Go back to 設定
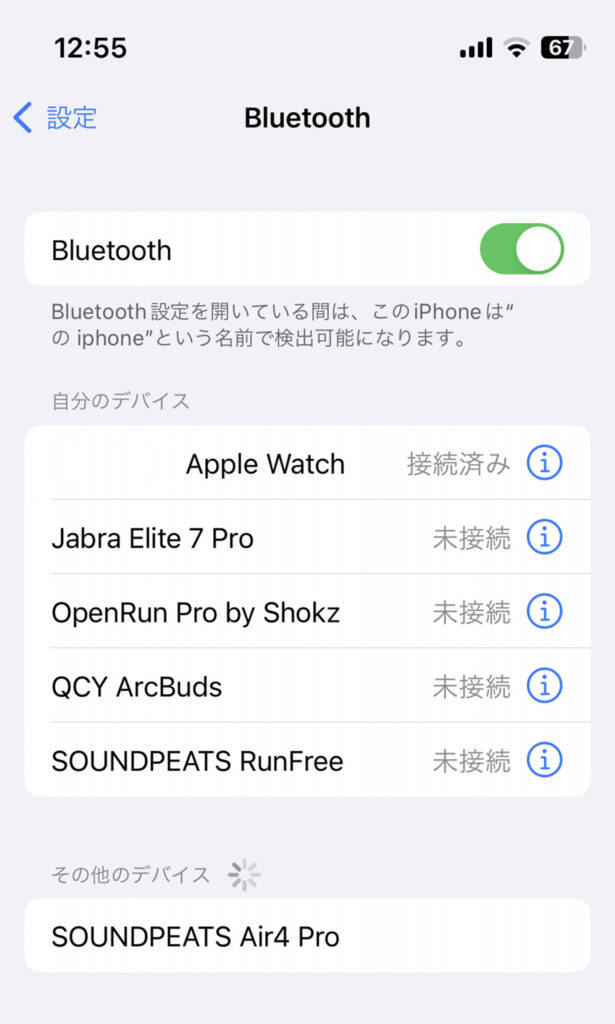Viewport: 615px width, 1024px height. [56, 118]
